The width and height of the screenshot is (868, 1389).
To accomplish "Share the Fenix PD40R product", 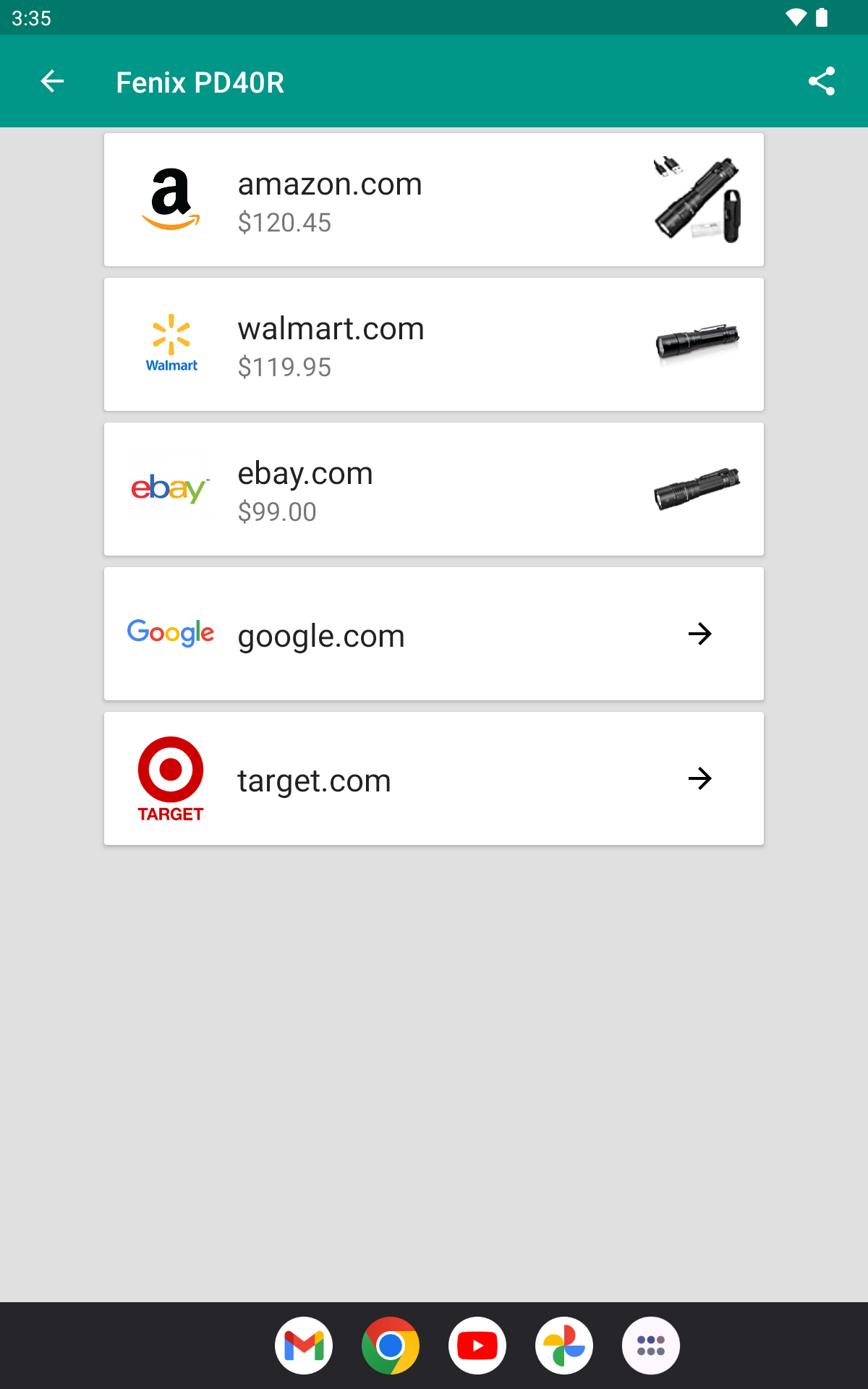I will 822,81.
